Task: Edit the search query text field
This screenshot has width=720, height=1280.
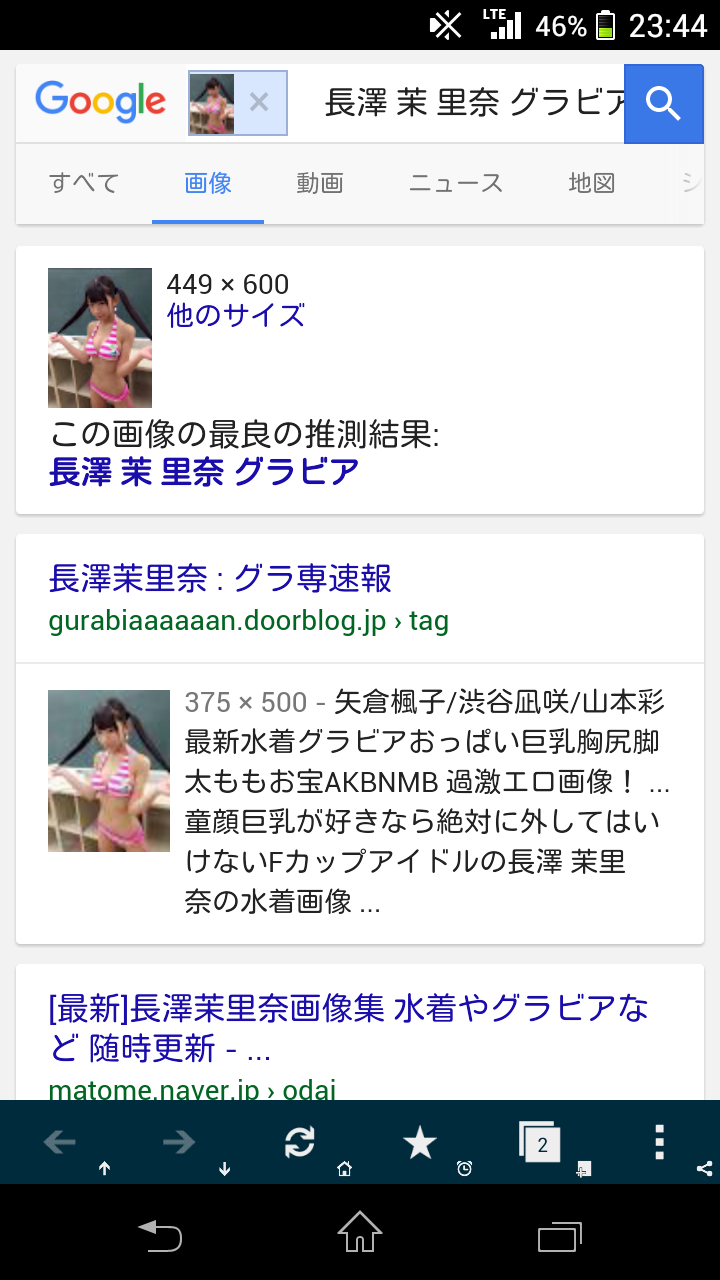Action: click(x=470, y=103)
